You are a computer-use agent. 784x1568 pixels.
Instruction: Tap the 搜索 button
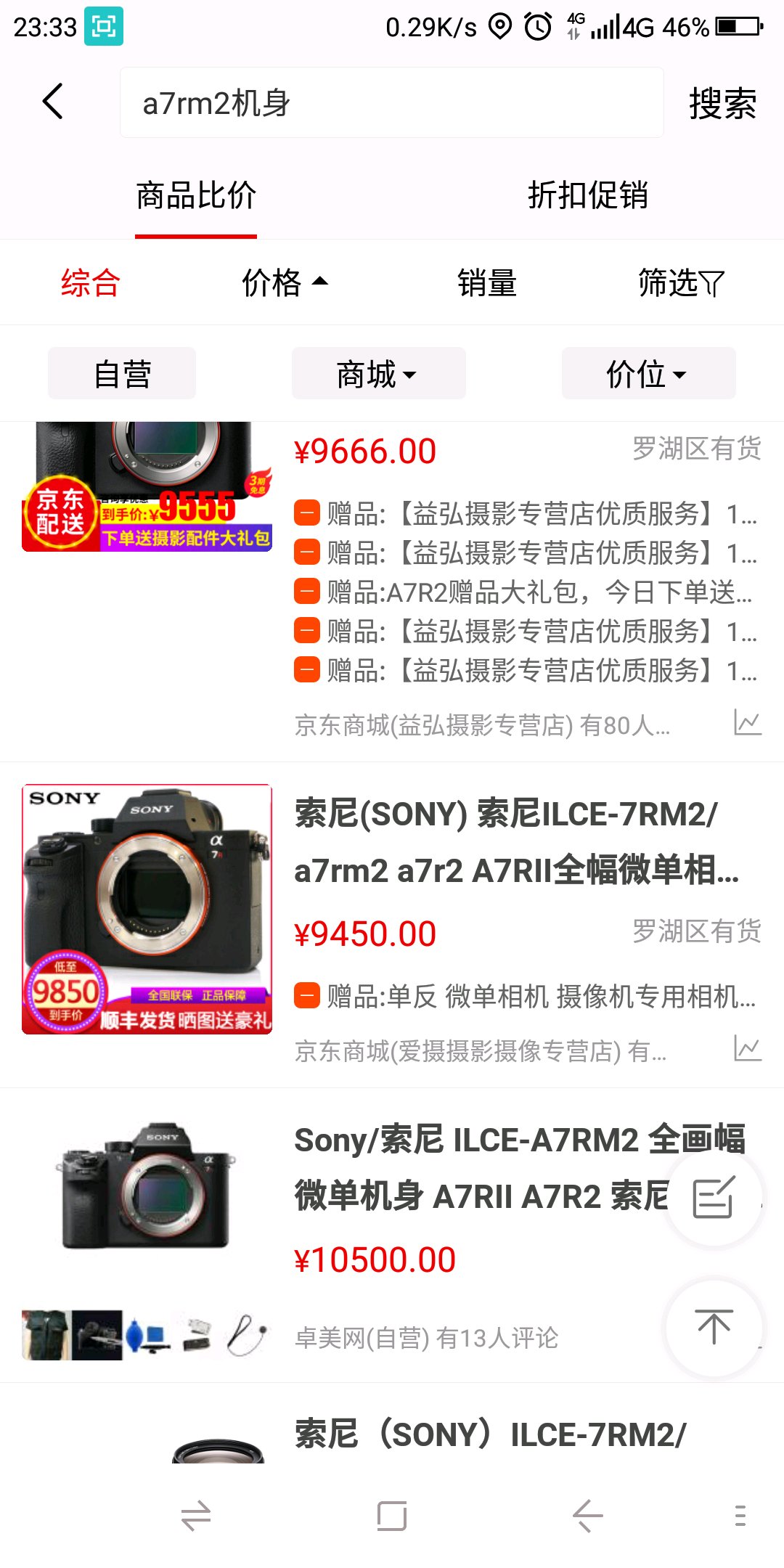pos(722,103)
